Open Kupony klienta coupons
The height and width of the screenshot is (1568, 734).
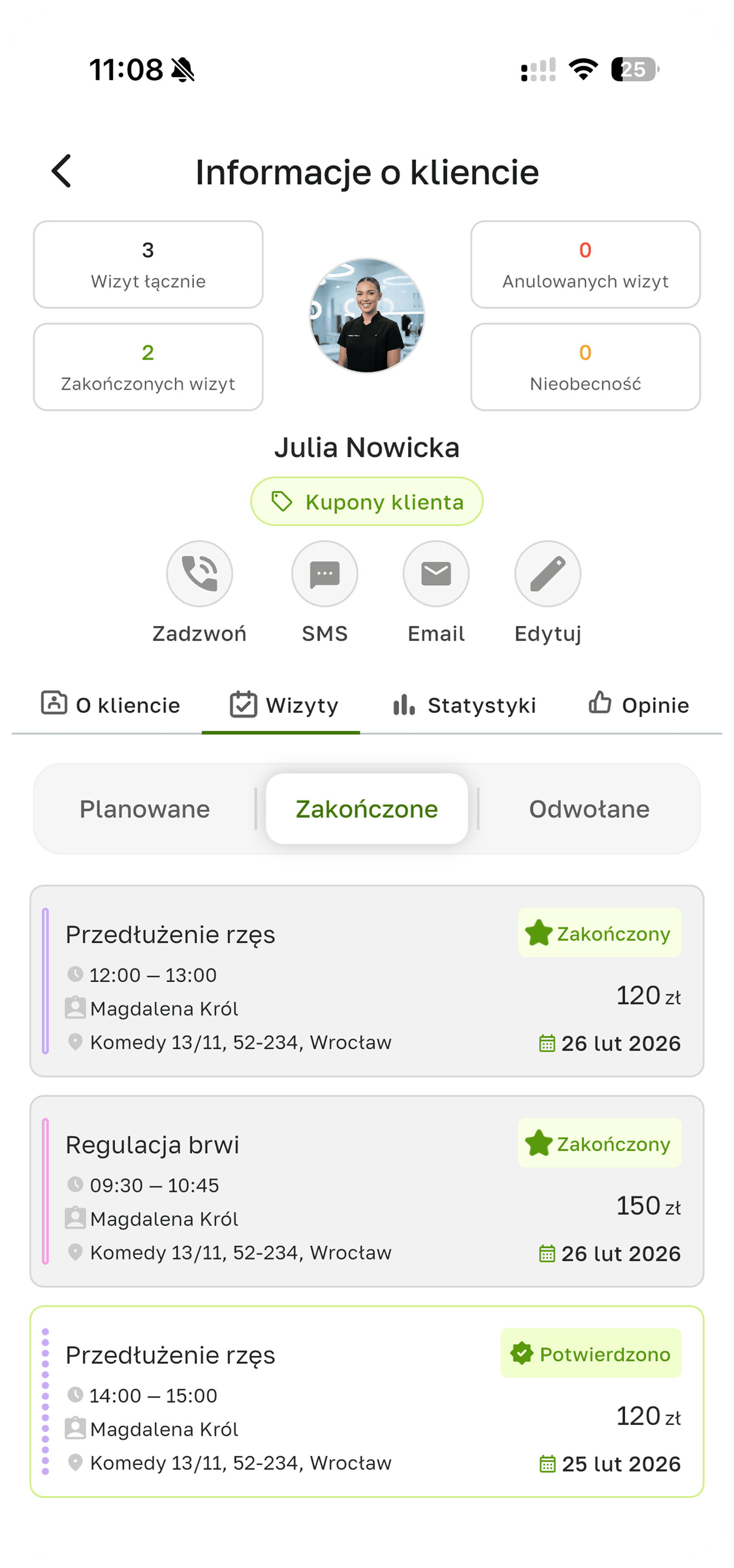coord(366,501)
